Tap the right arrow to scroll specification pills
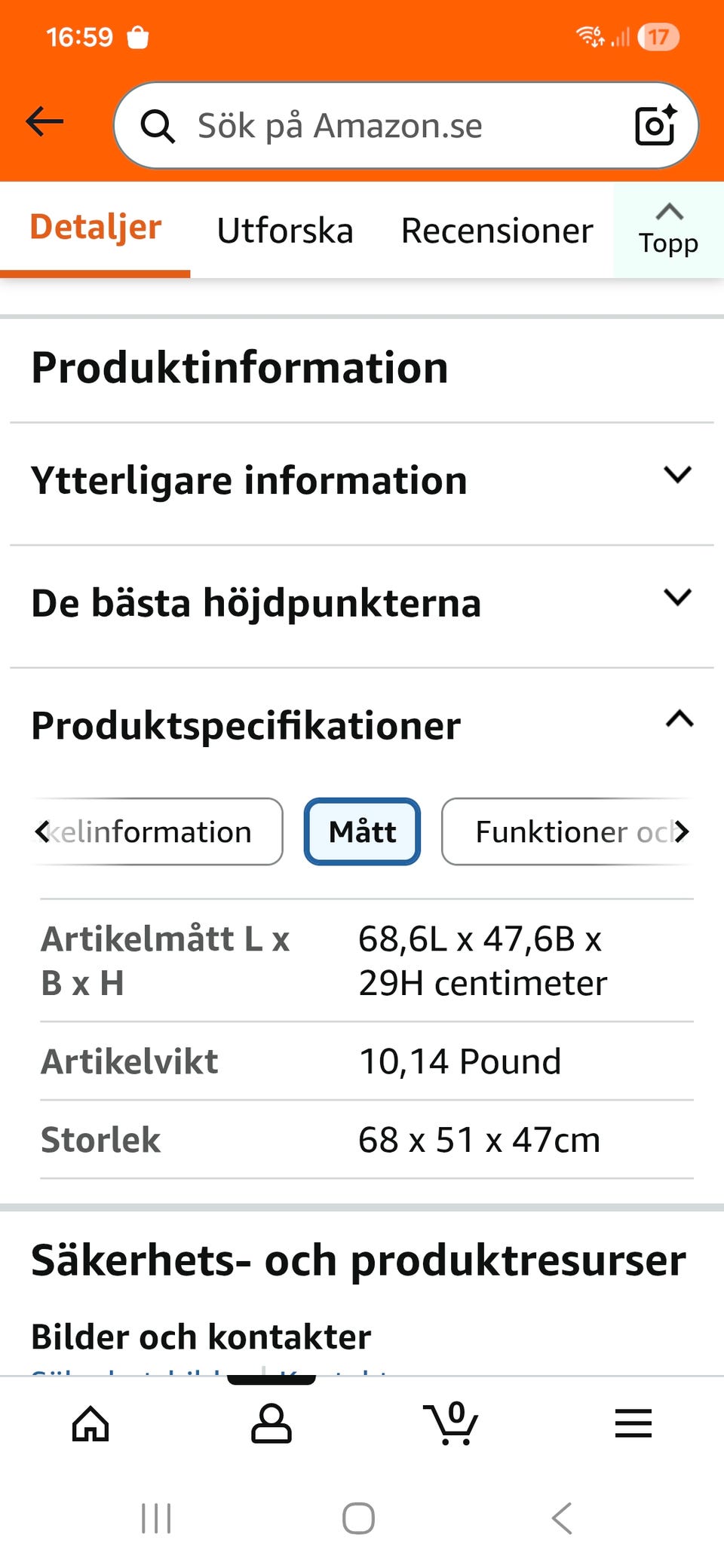The width and height of the screenshot is (724, 1568). click(x=683, y=831)
